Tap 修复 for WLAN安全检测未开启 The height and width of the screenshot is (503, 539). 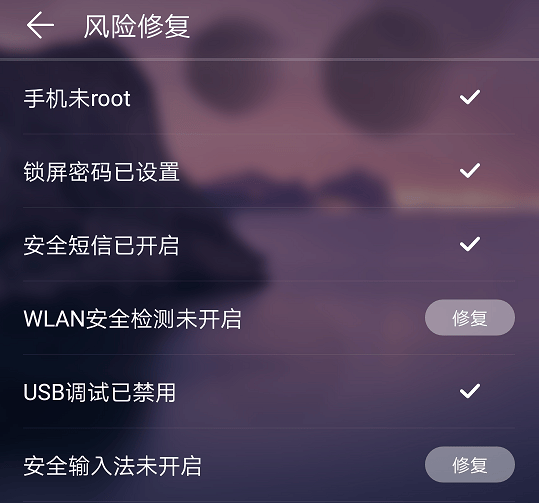(x=470, y=317)
